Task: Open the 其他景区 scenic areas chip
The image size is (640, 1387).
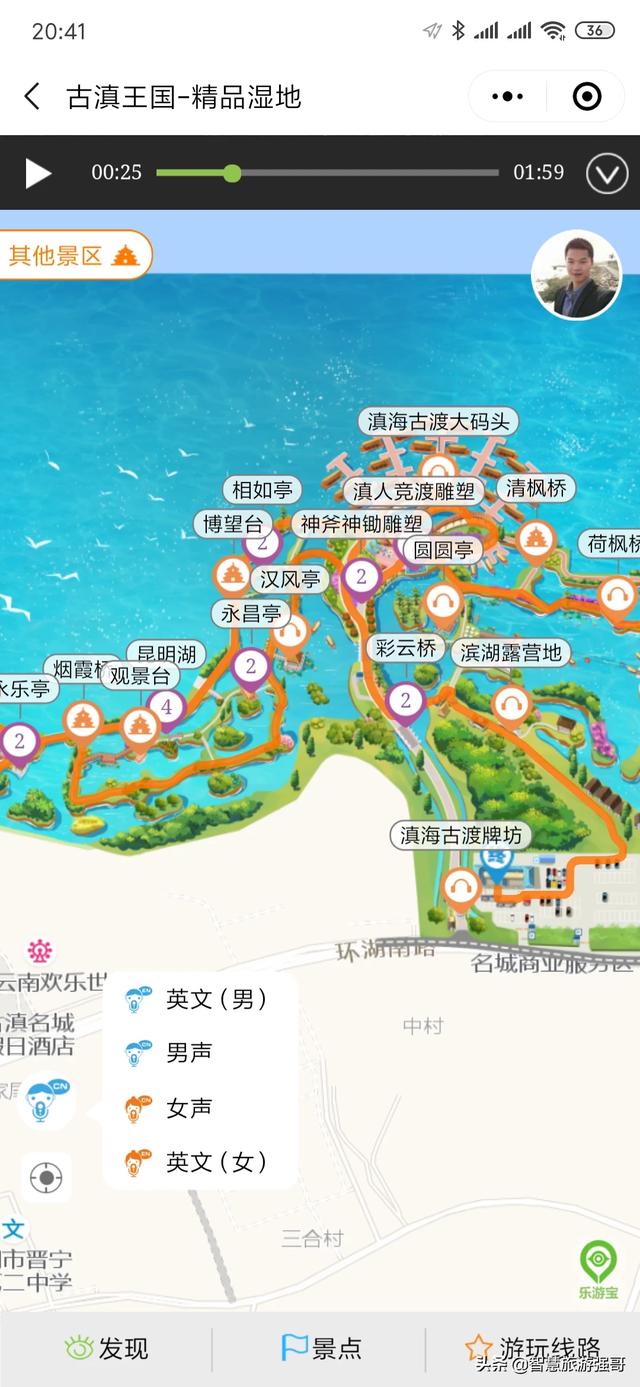Action: point(74,255)
